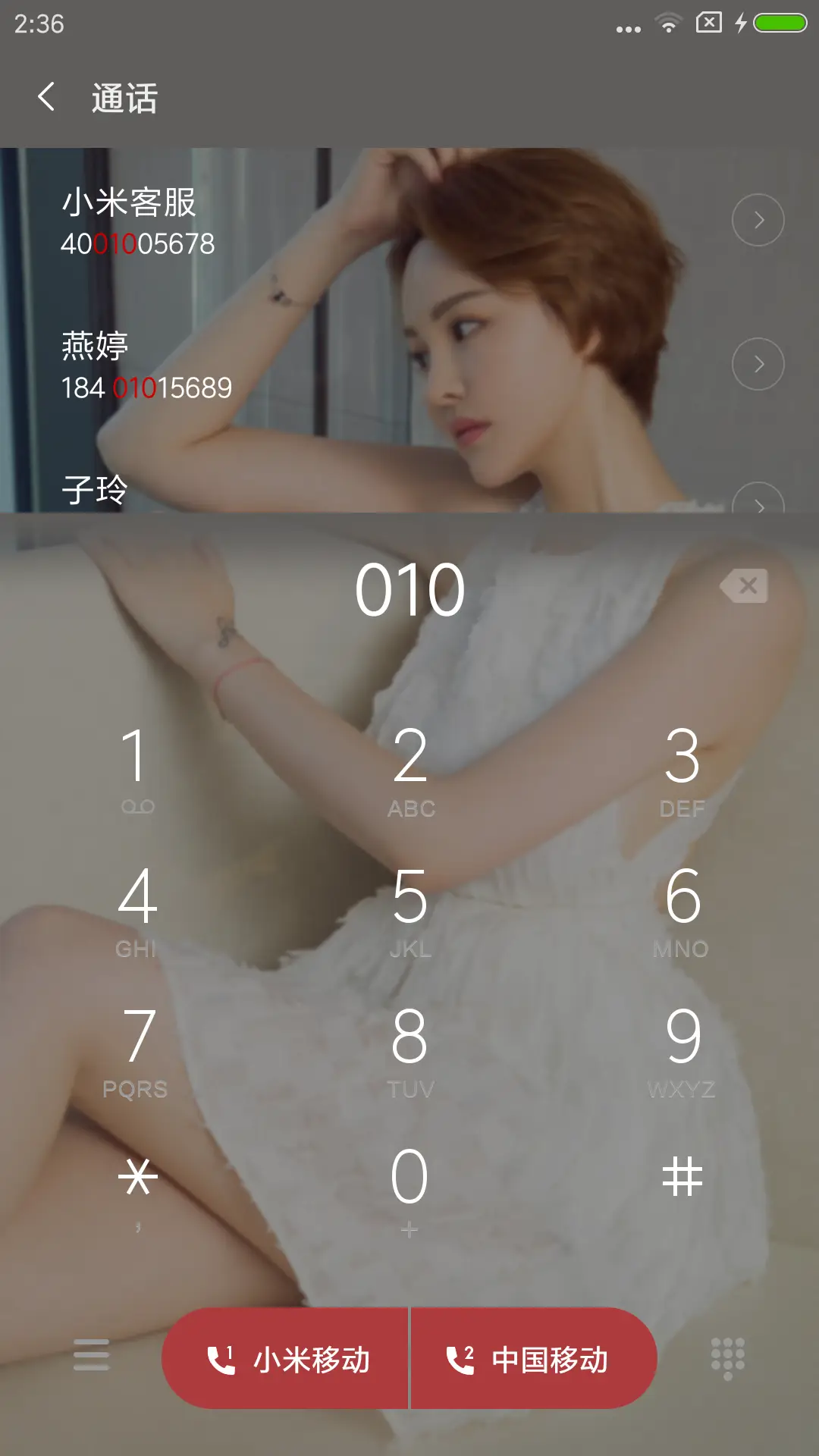Tap the hamburger menu icon at bottom left
Screen dimensions: 819x1456
pyautogui.click(x=89, y=1354)
